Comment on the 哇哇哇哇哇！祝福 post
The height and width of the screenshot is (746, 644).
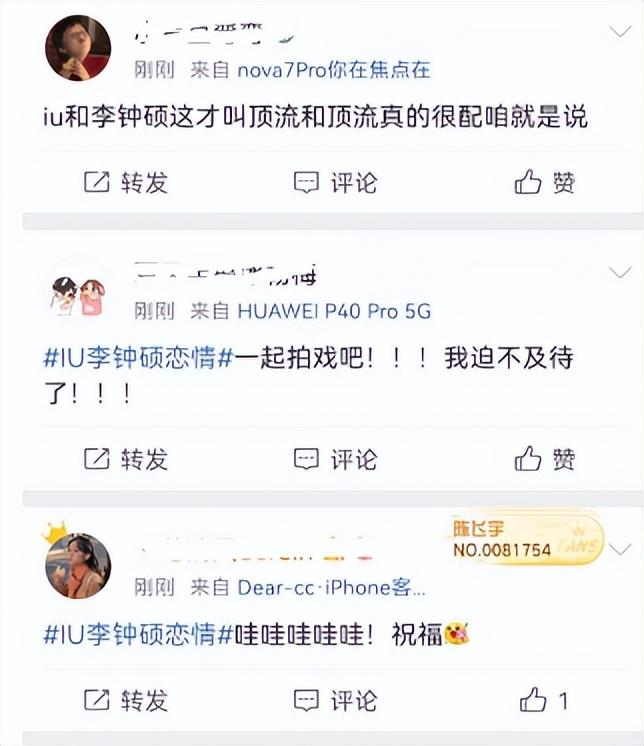coord(335,700)
